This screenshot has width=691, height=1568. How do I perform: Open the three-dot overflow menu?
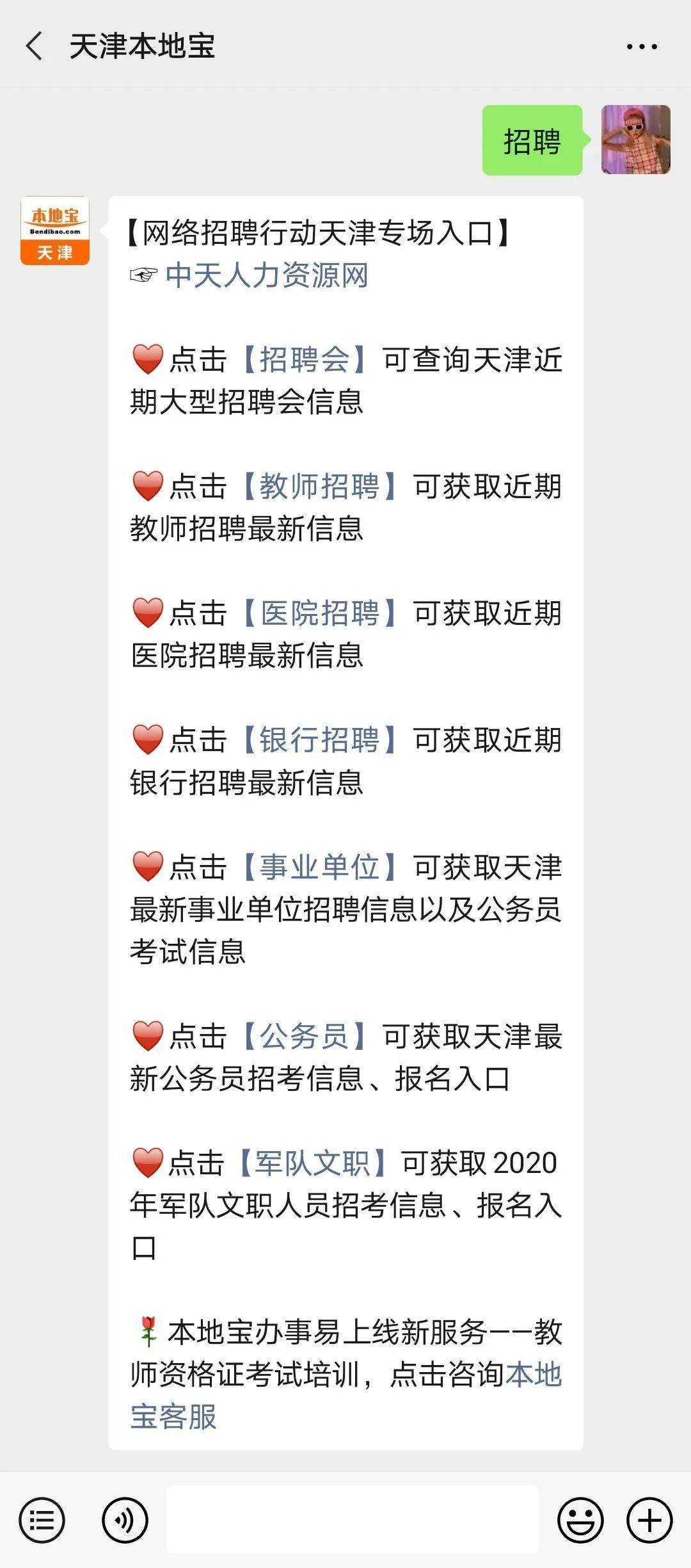[642, 47]
